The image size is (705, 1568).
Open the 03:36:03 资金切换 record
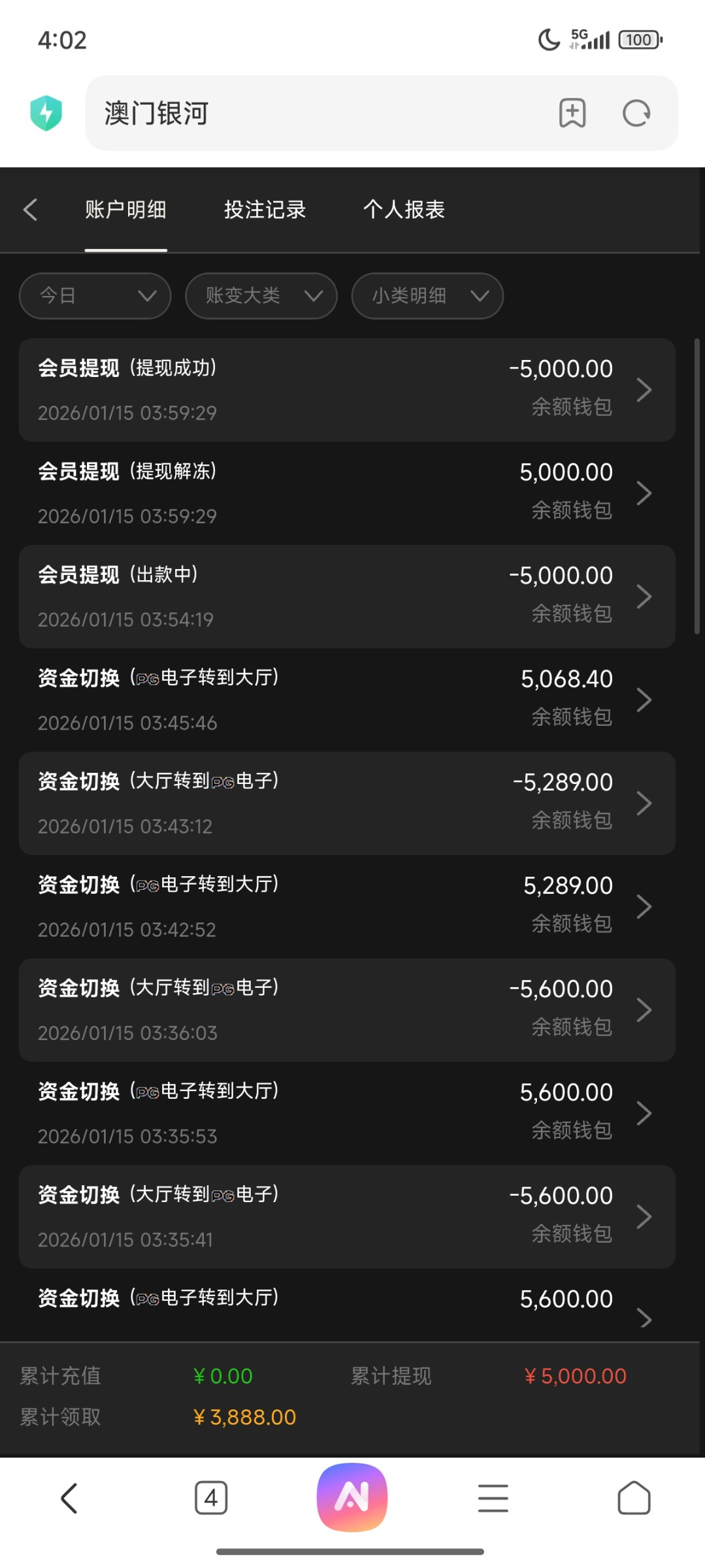tap(346, 1009)
